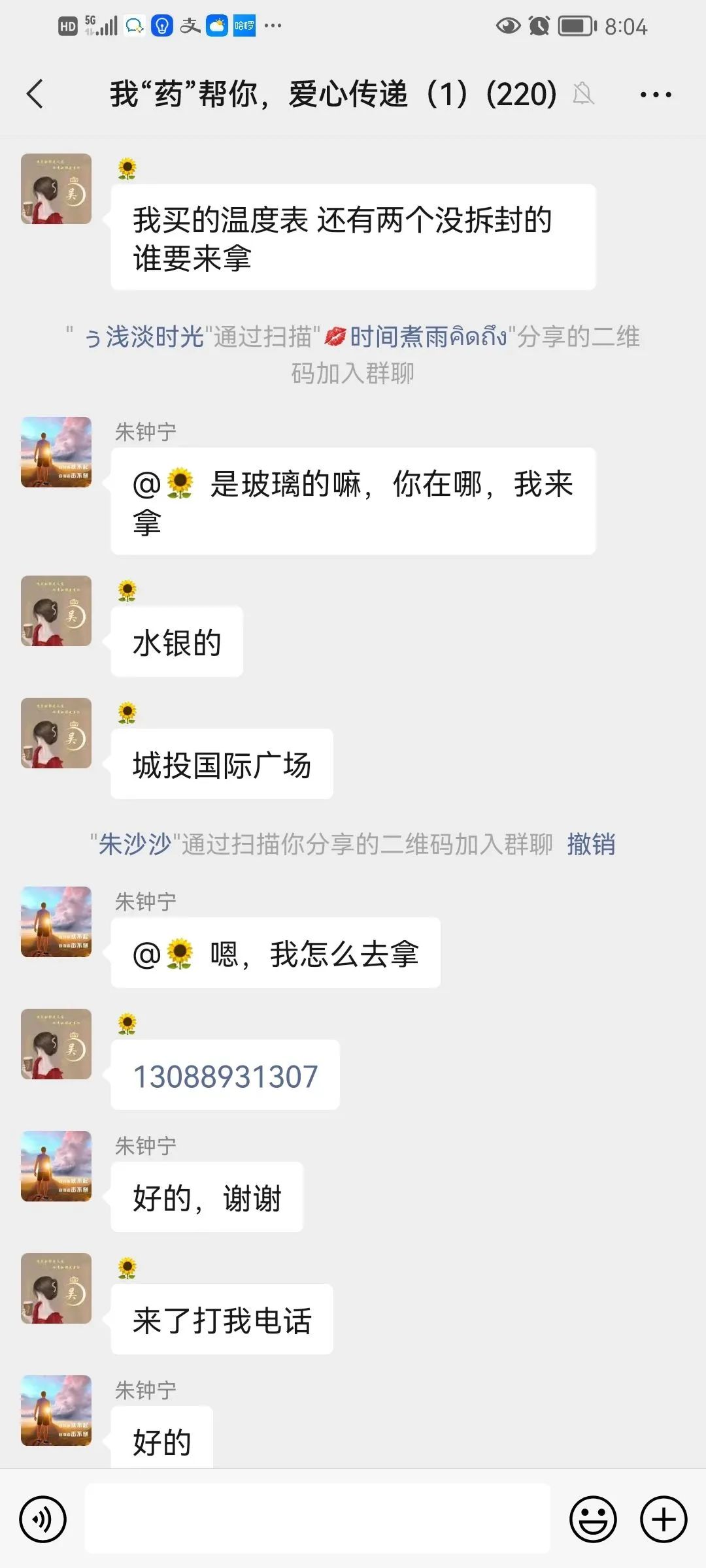
Task: Tap the sunflower user's avatar beside '水银的'
Action: (56, 611)
